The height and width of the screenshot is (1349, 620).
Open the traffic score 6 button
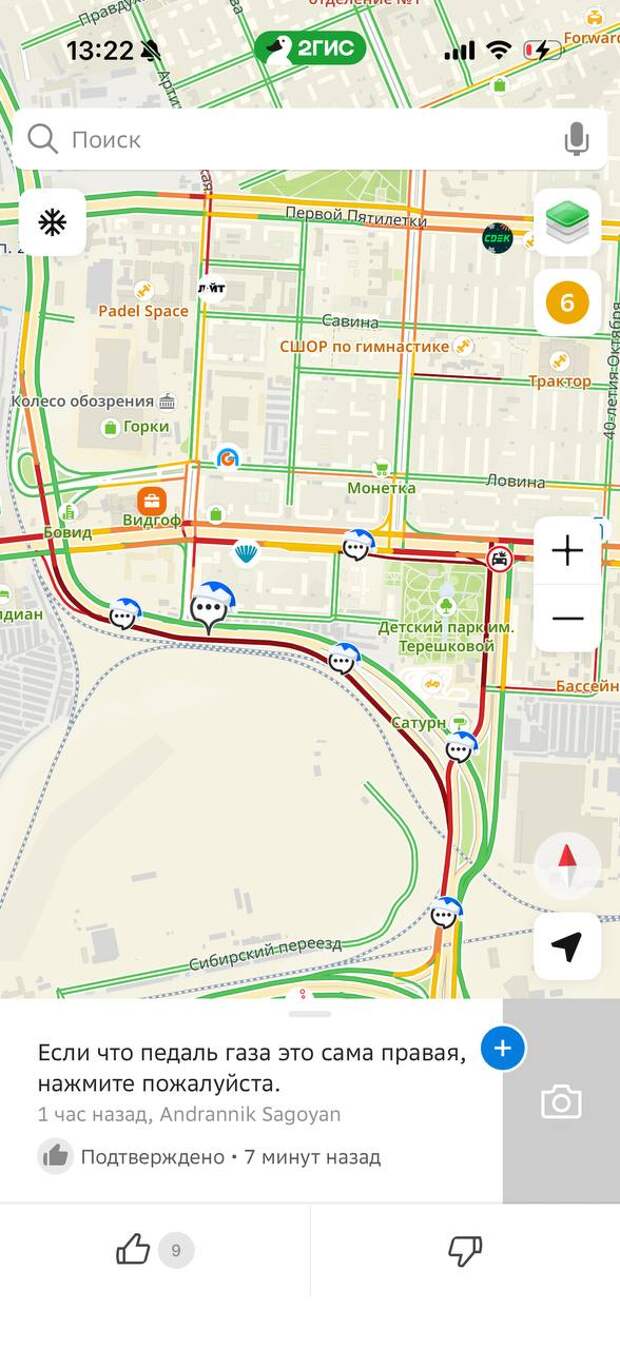(567, 302)
